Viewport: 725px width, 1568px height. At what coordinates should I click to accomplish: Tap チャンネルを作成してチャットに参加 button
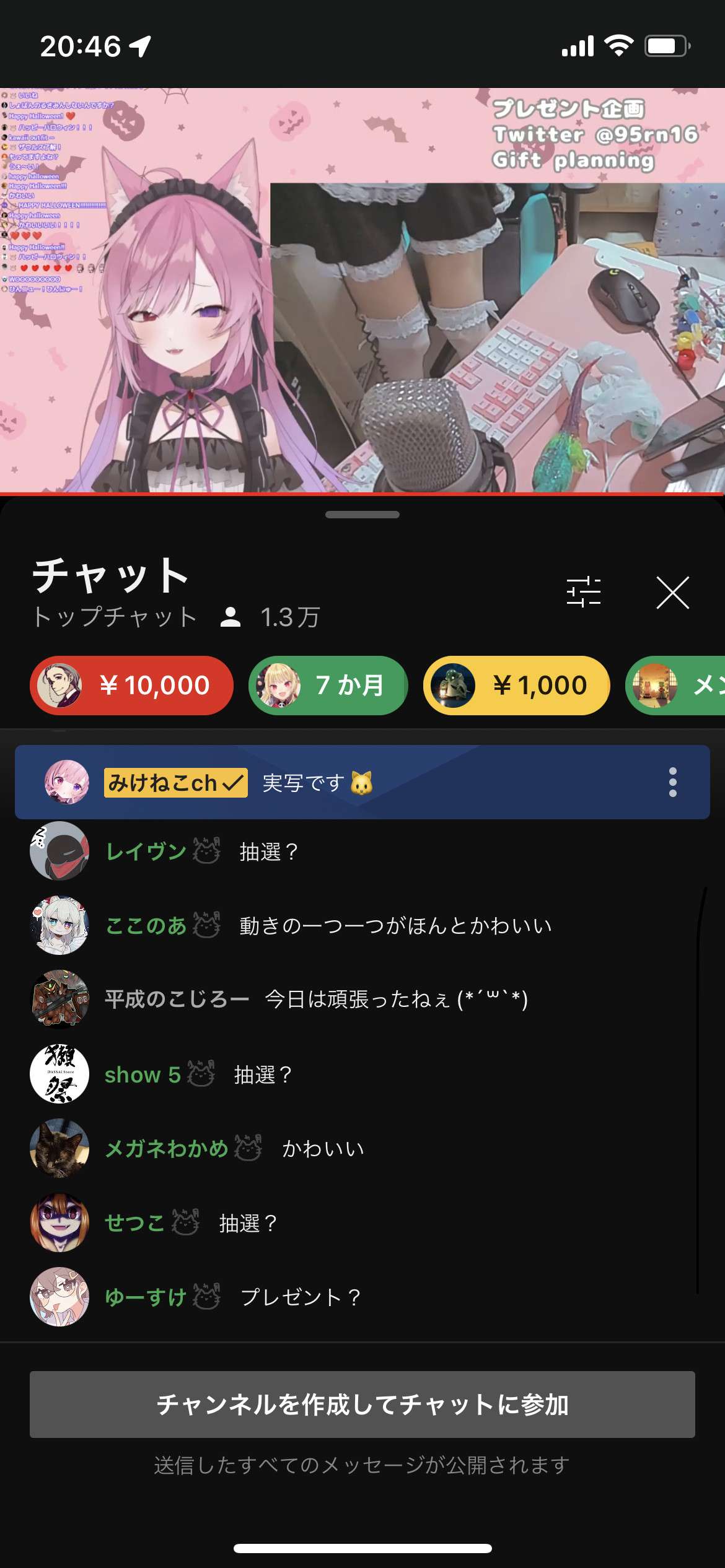(x=362, y=1404)
